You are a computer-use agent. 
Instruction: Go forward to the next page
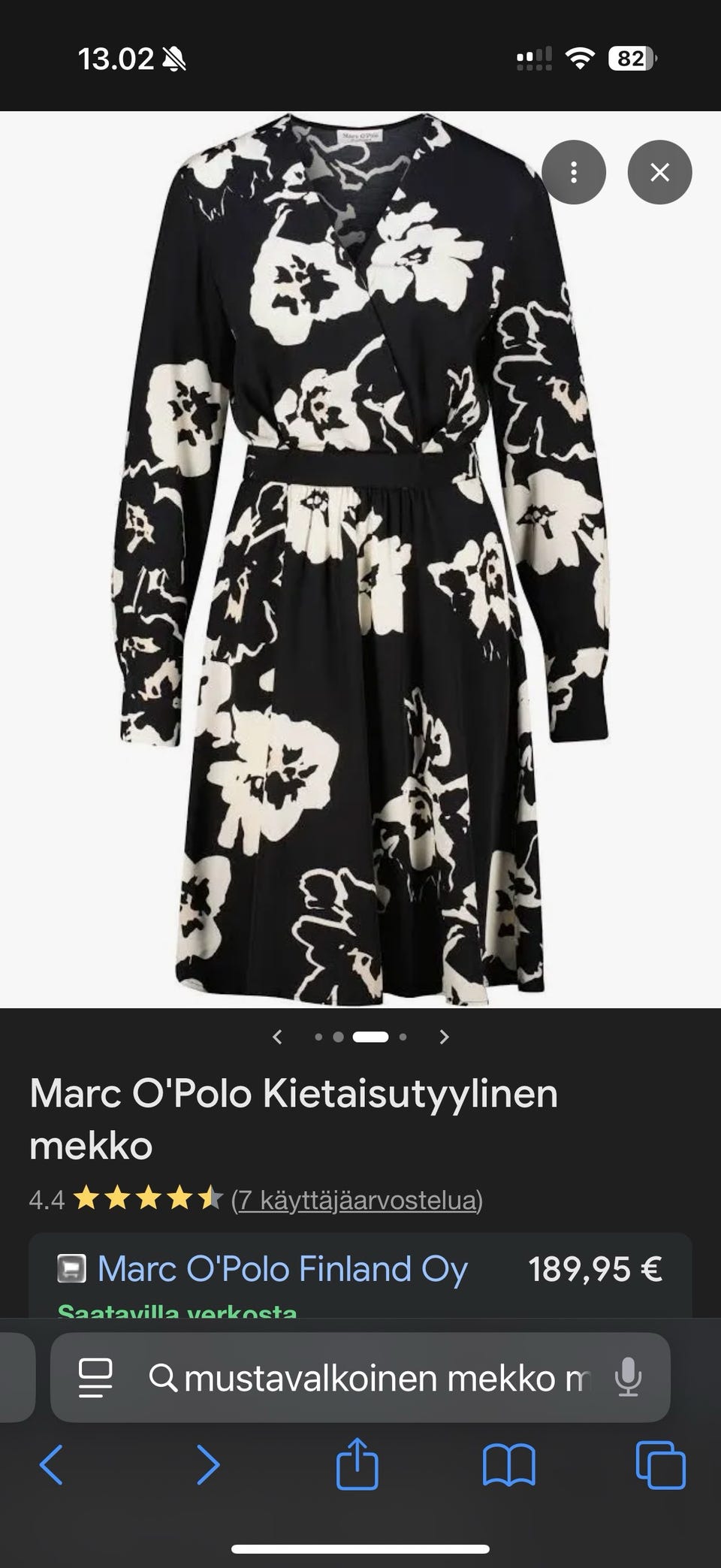(x=208, y=1465)
